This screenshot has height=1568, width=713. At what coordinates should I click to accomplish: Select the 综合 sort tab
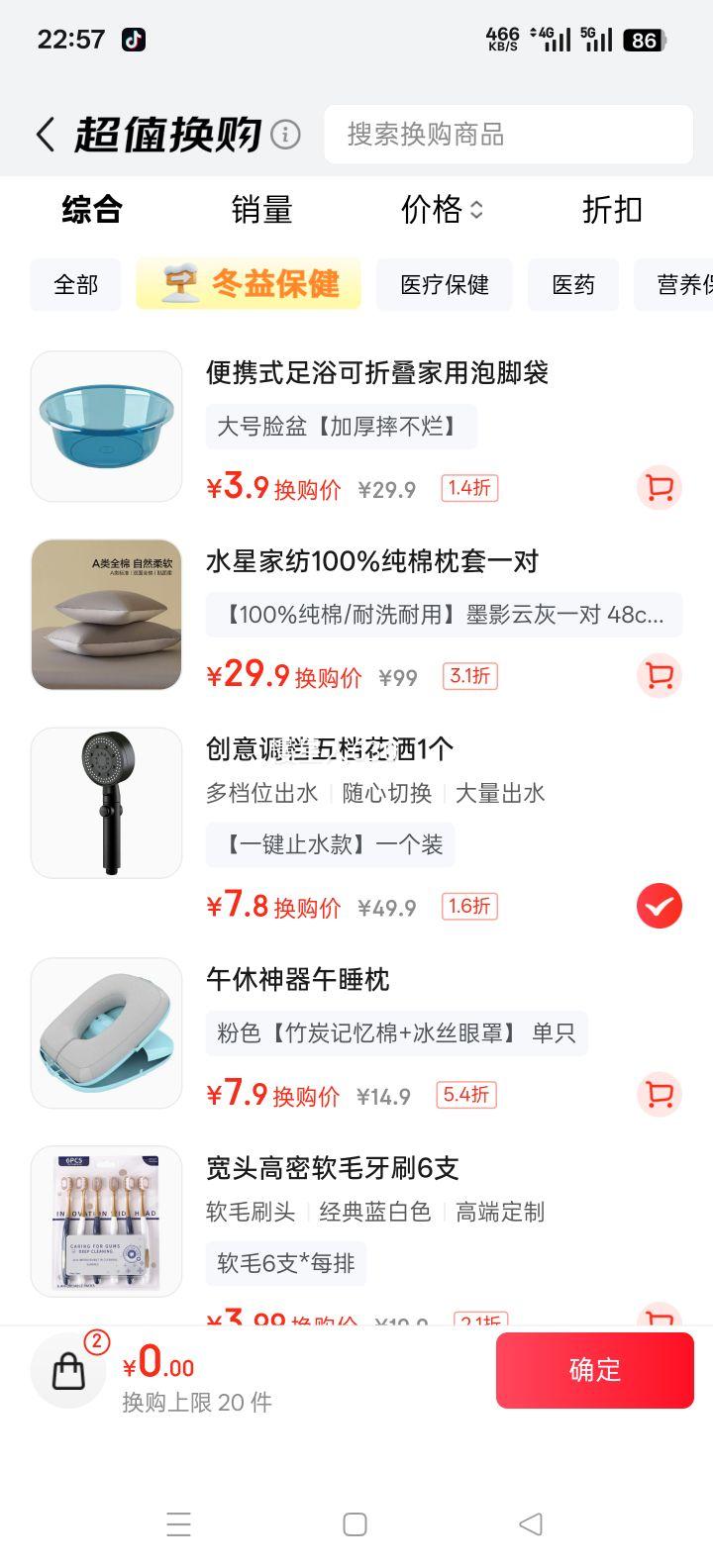point(92,210)
